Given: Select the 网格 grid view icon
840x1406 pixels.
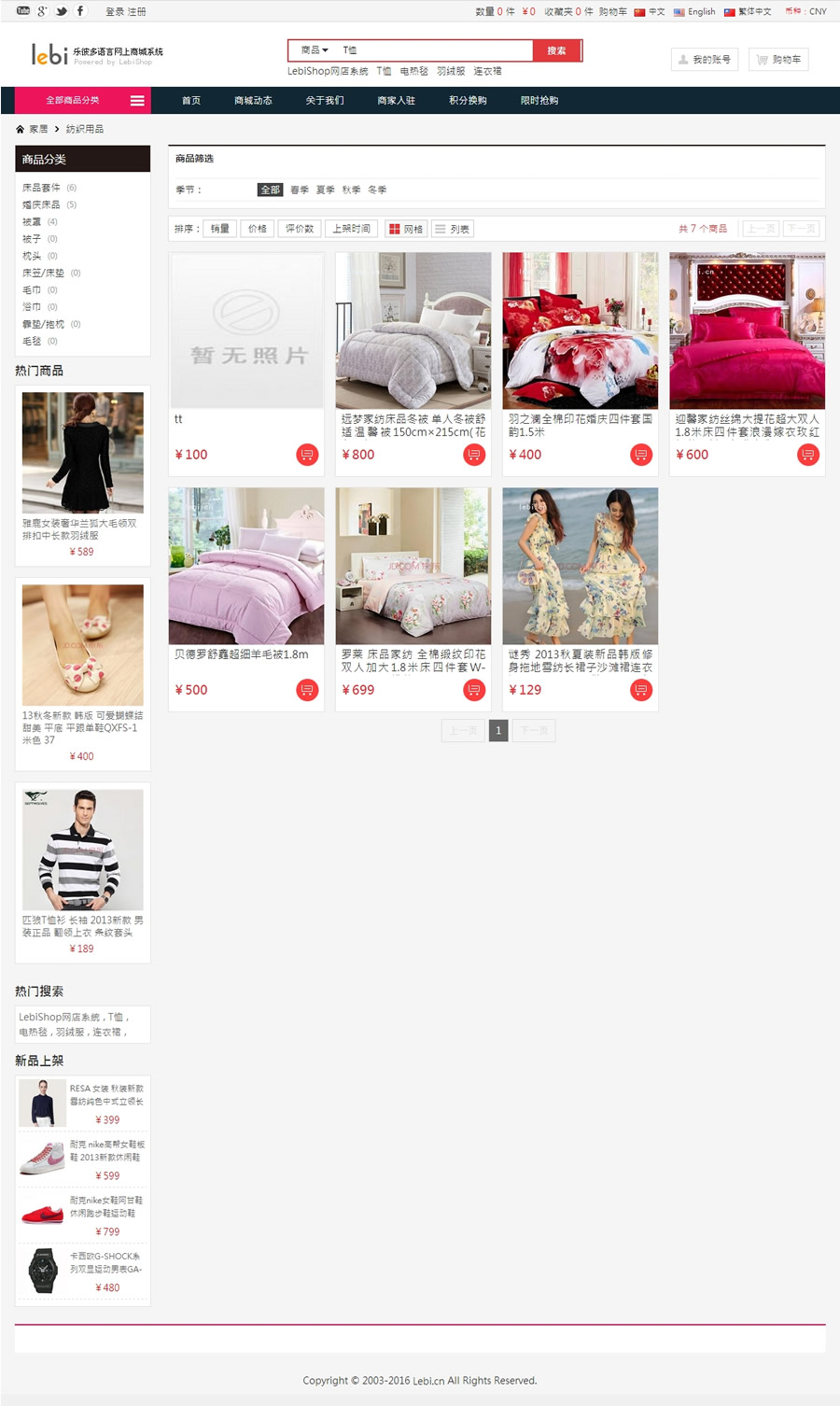Looking at the screenshot, I should (406, 228).
